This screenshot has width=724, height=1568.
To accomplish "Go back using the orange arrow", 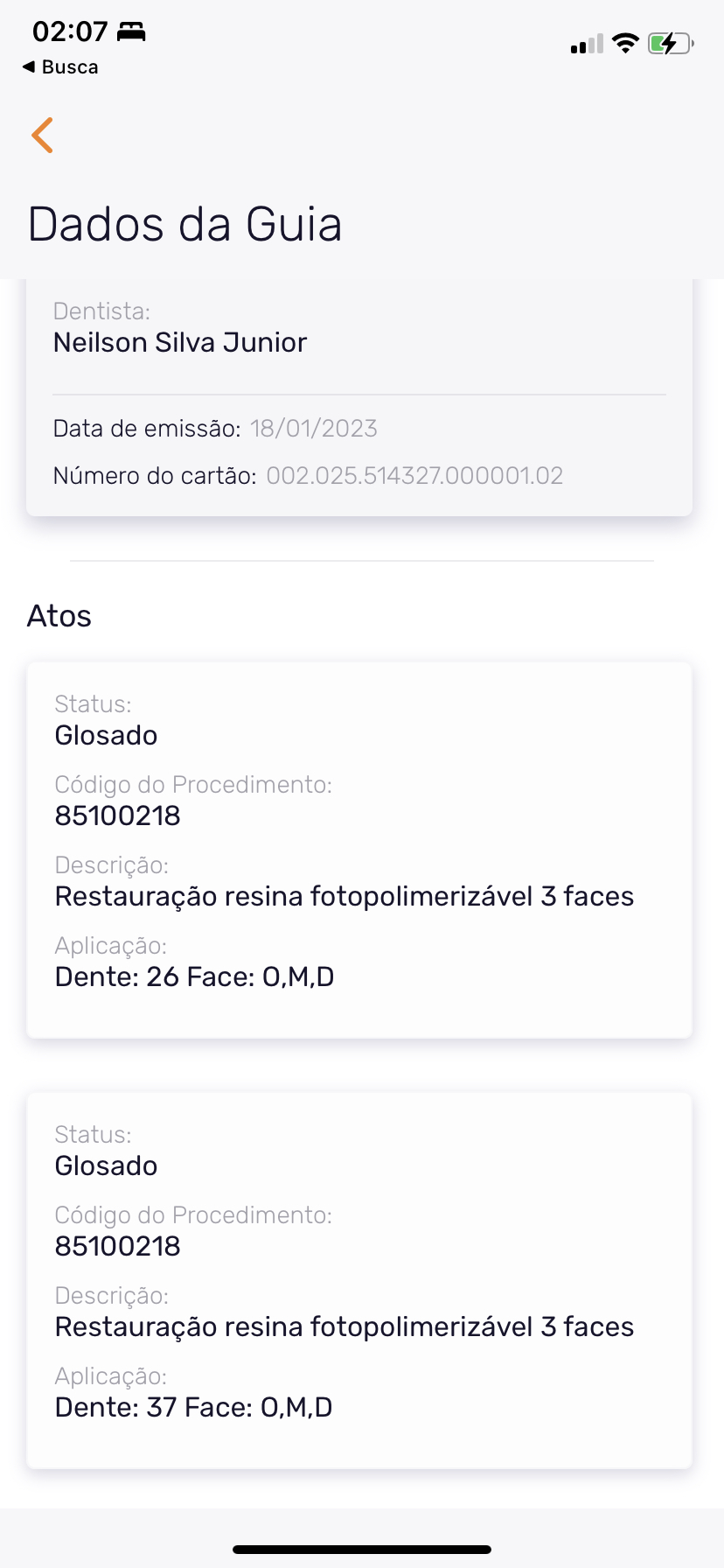I will pos(42,135).
